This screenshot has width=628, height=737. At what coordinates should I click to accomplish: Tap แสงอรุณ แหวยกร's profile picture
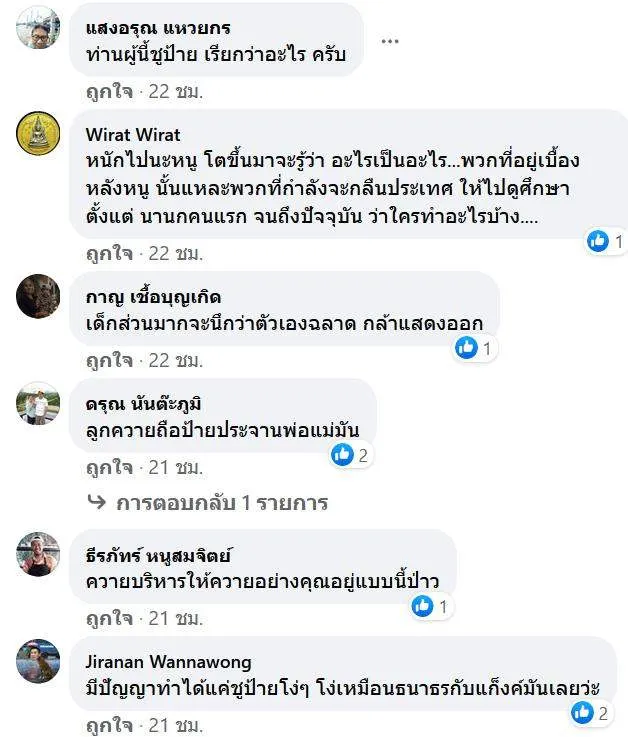click(39, 34)
